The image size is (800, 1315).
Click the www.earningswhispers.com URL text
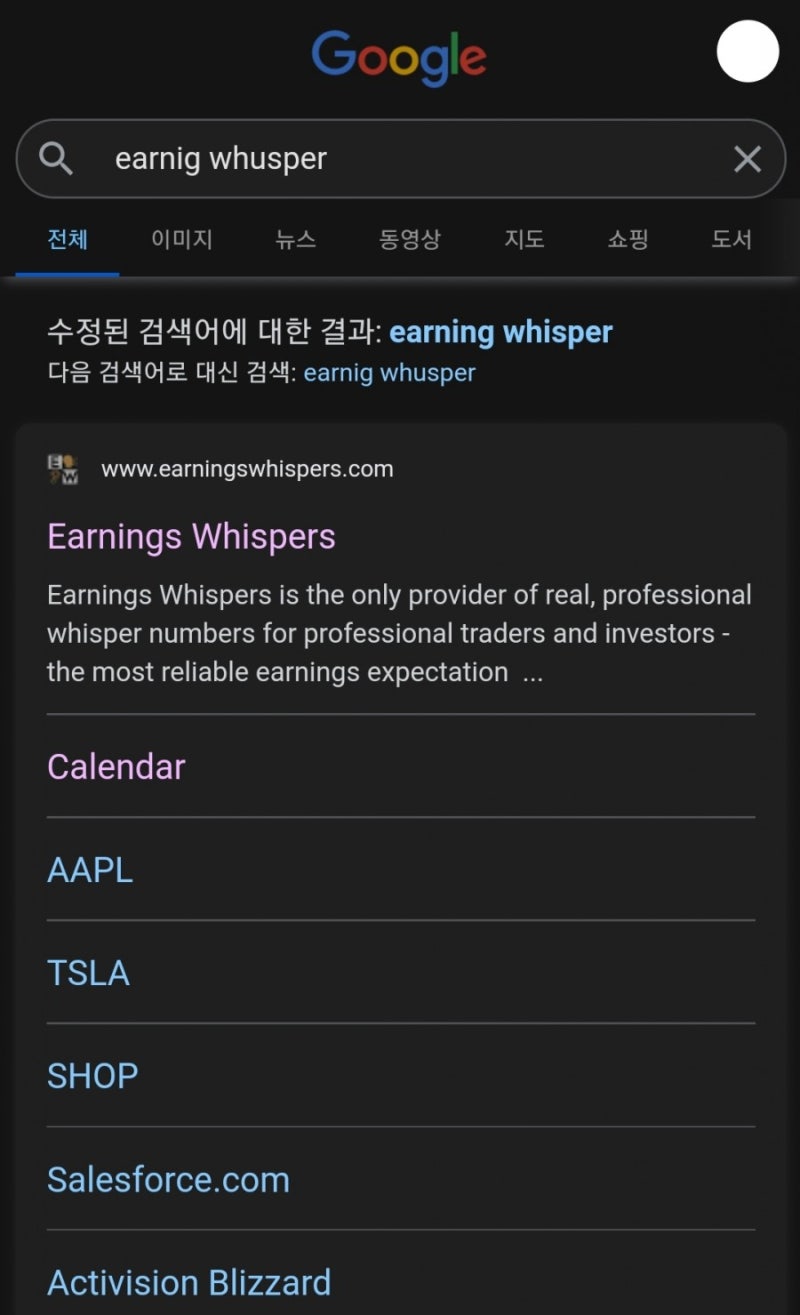coord(246,469)
